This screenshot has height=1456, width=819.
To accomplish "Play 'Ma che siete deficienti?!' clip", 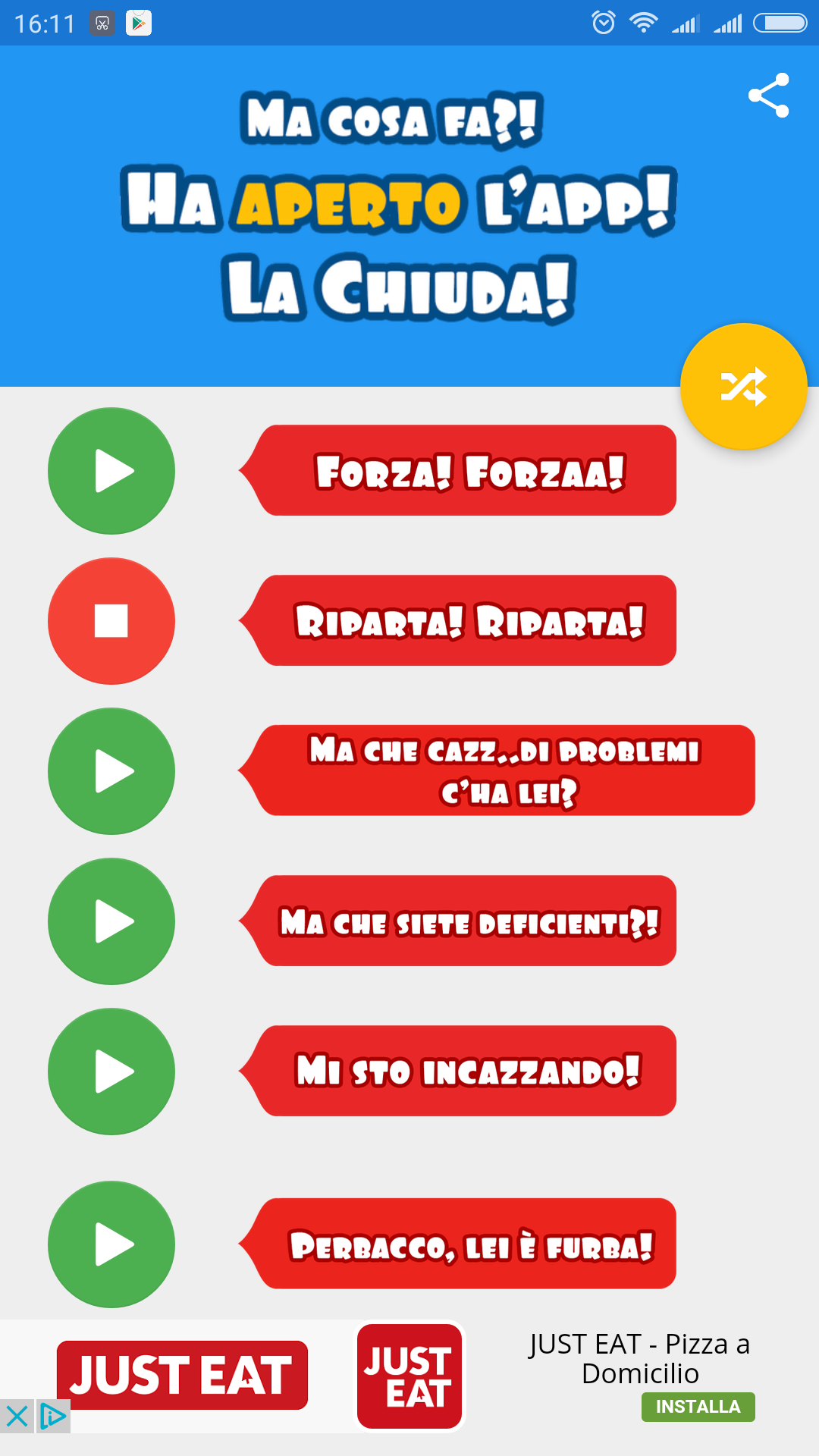I will (x=111, y=921).
